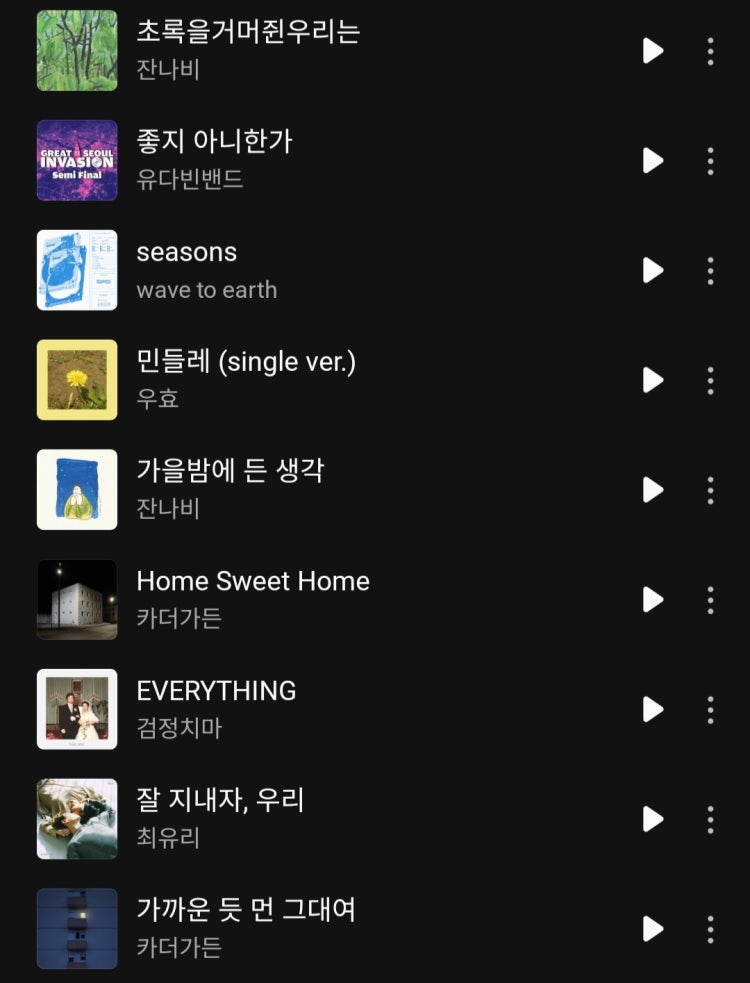The image size is (750, 983).
Task: Open the overflow menu for Home Sweet Home
Action: [710, 599]
